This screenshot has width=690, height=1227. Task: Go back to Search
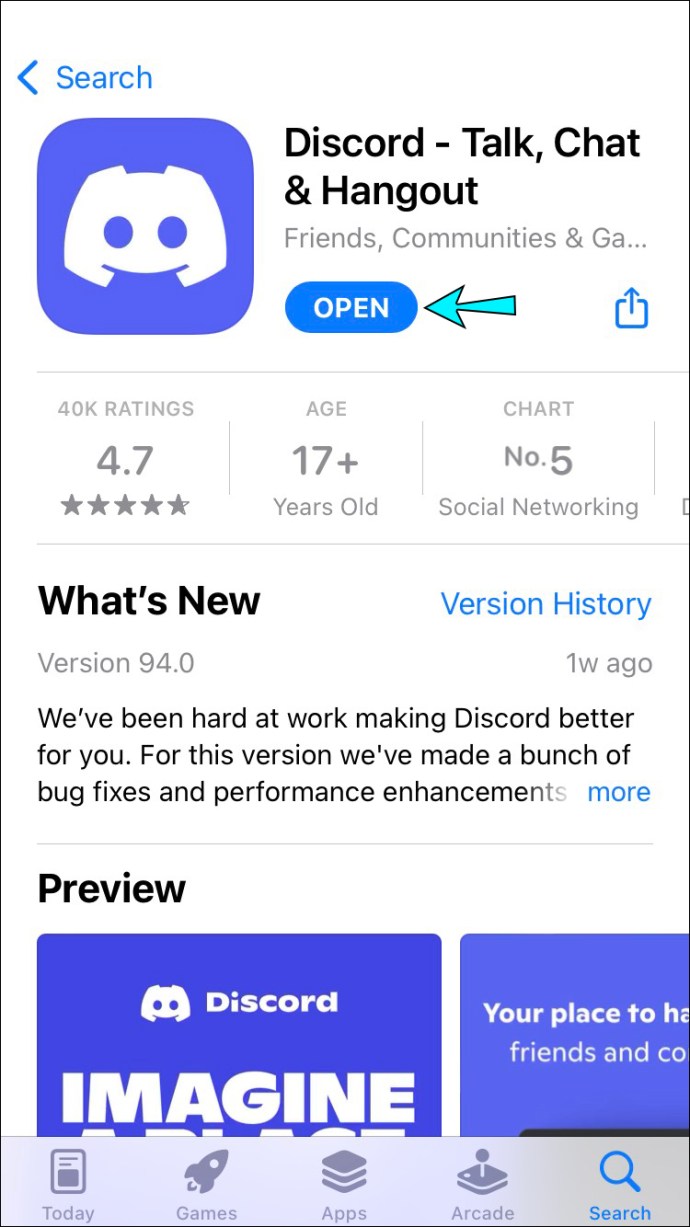click(85, 78)
